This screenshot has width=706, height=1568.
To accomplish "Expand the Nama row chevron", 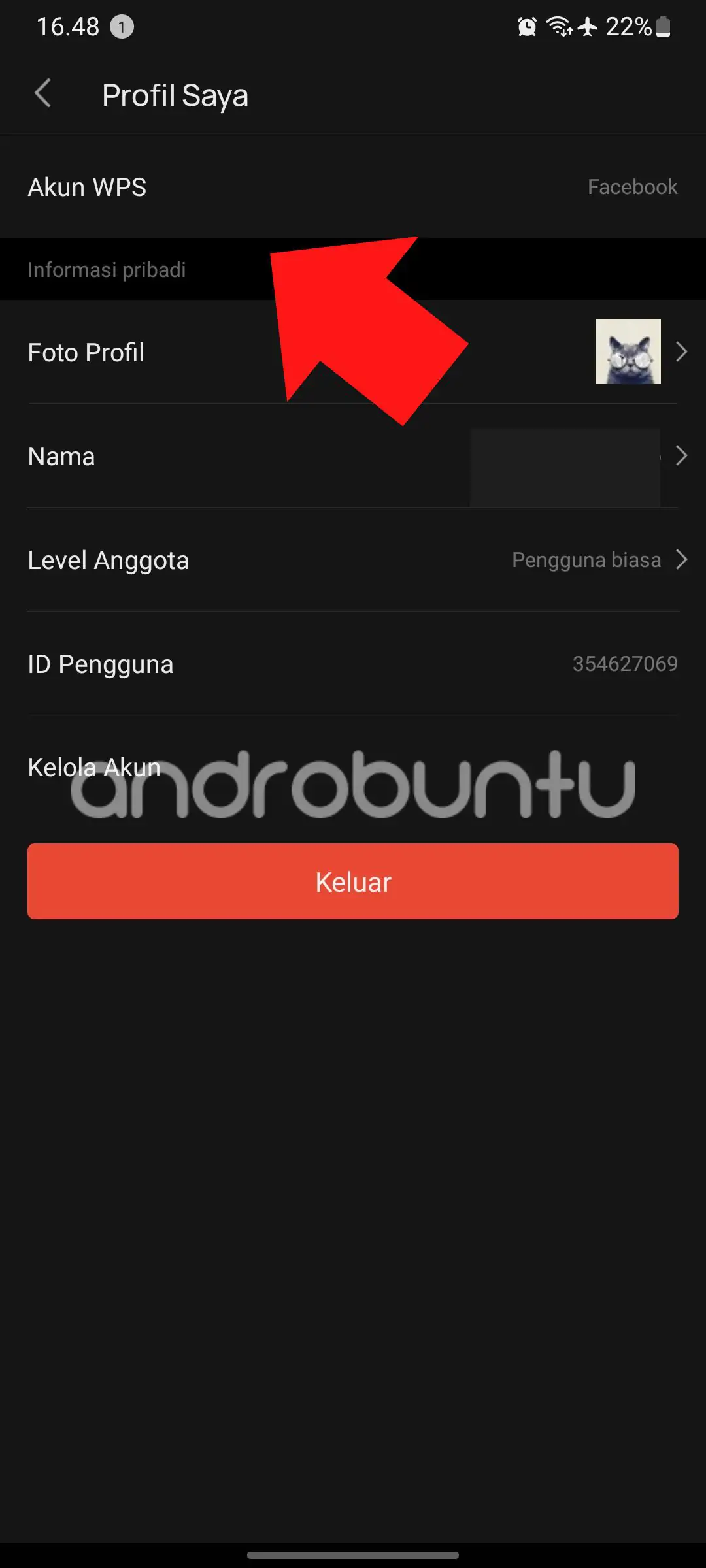I will [x=682, y=456].
